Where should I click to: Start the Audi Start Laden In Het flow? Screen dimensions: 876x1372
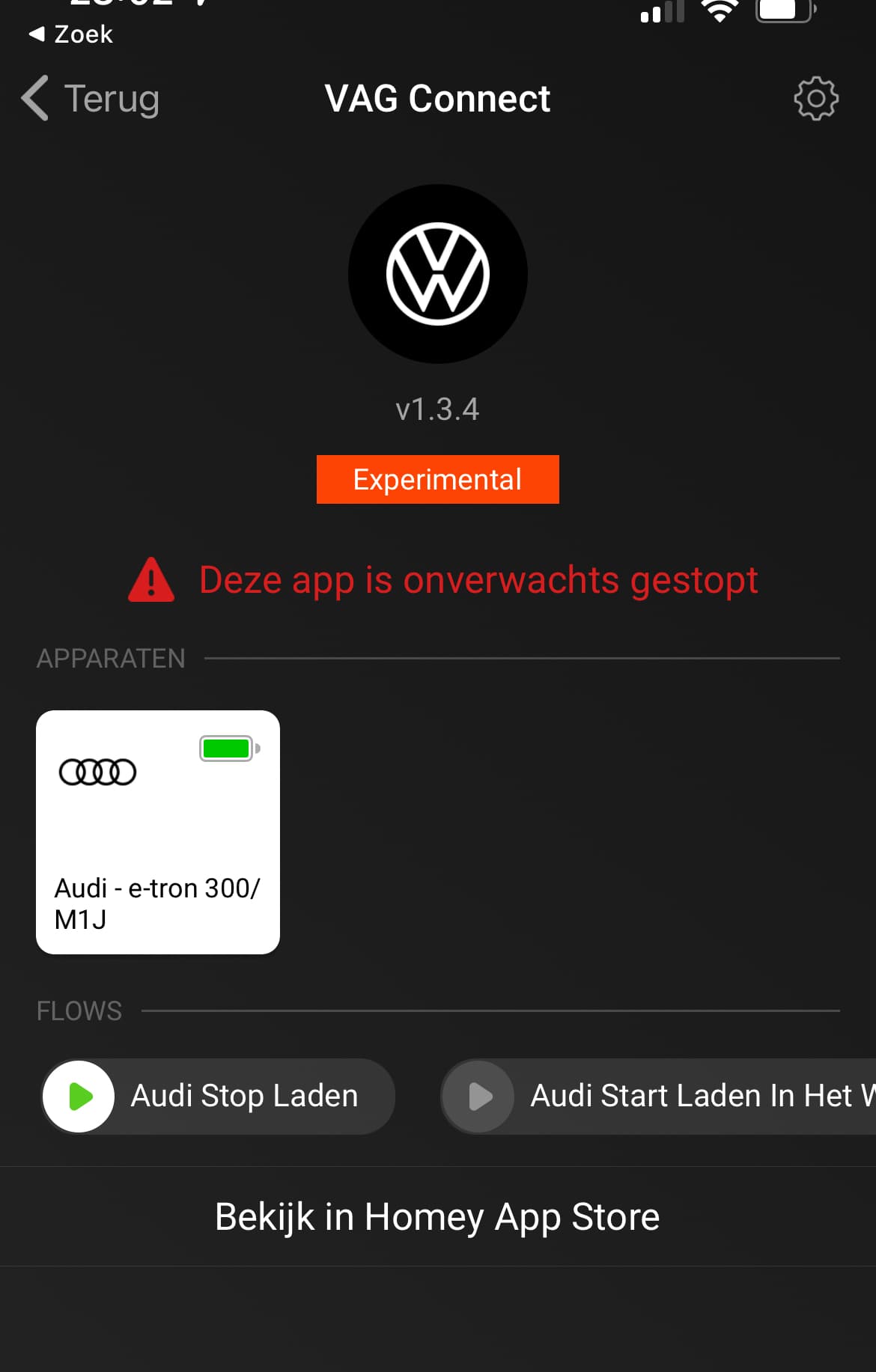[x=479, y=1097]
